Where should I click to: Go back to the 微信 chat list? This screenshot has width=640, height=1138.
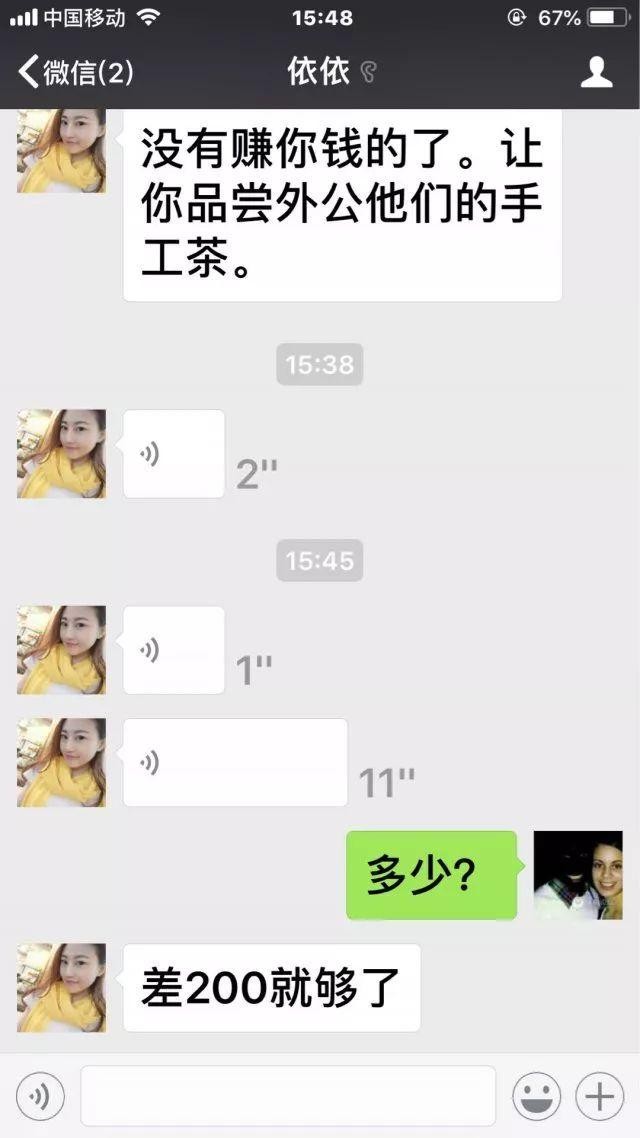point(75,72)
